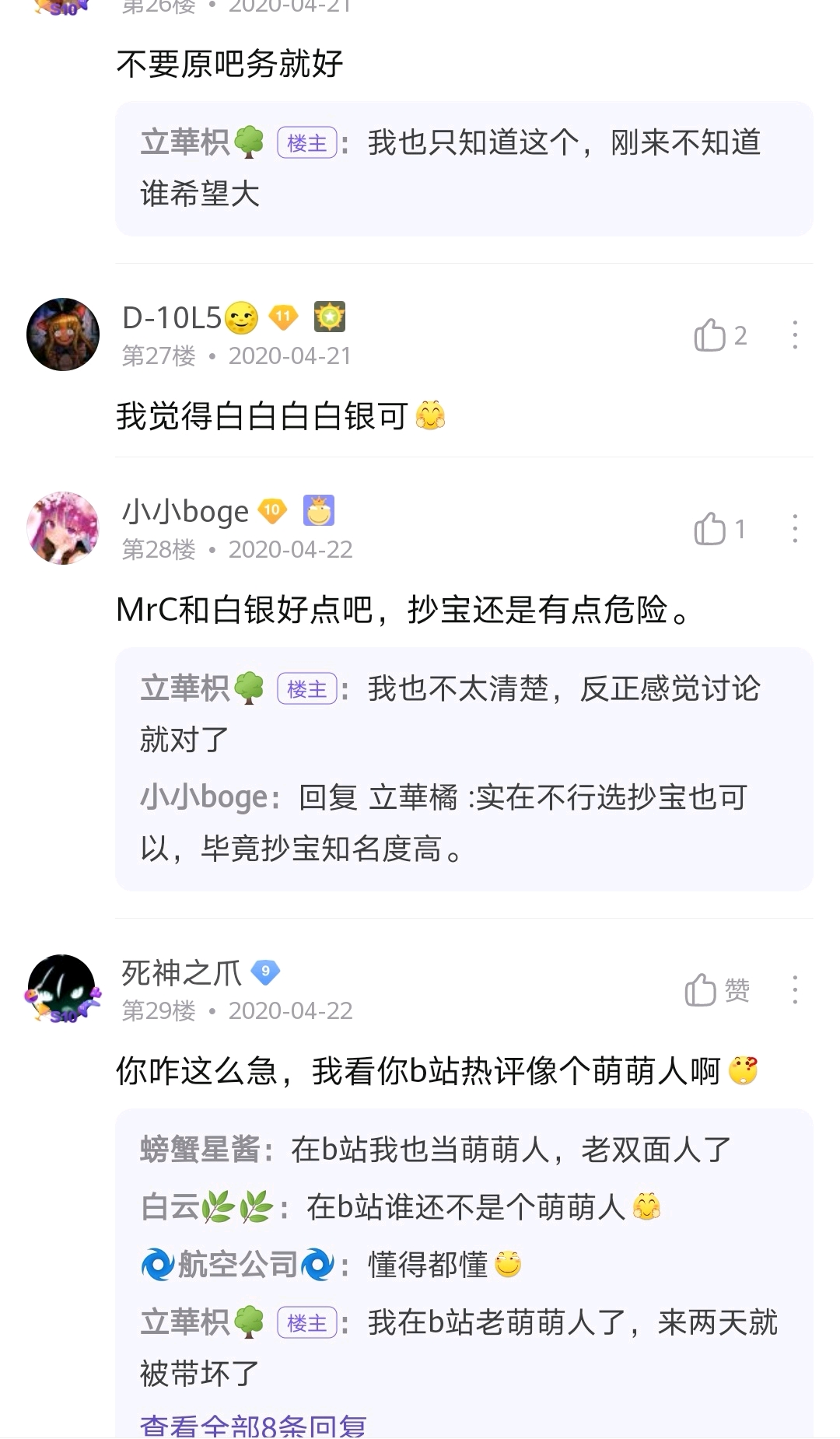The width and height of the screenshot is (840, 1439).
Task: Open the username 死神之爪 on floor 29
Action: click(181, 972)
